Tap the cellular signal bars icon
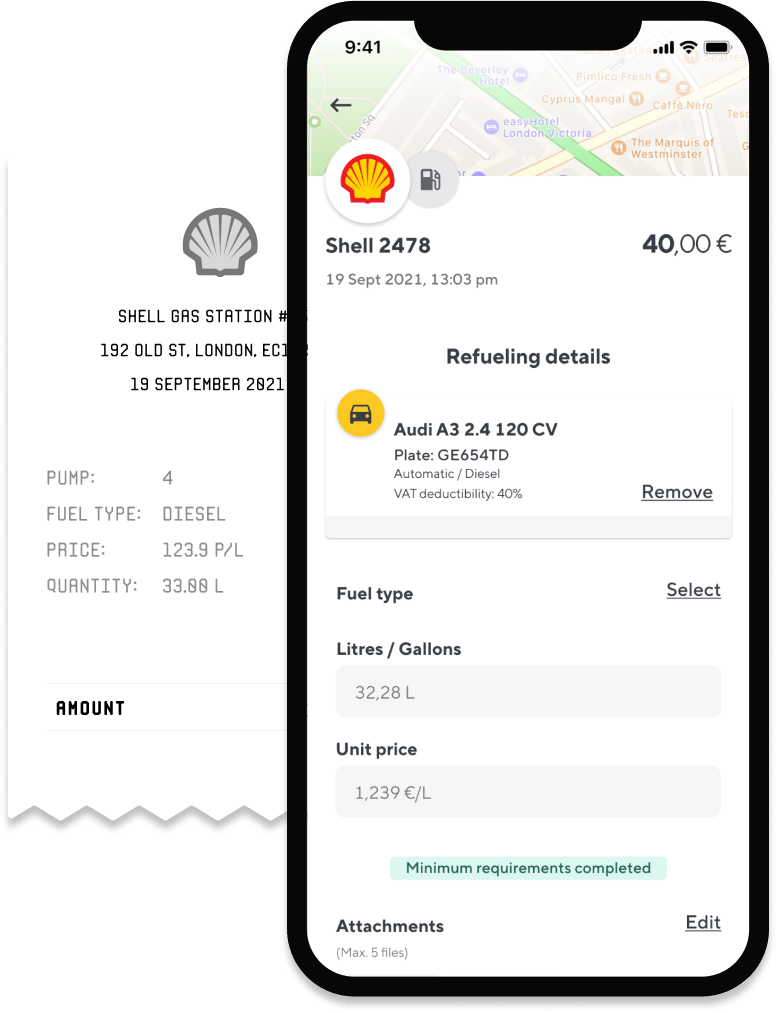The width and height of the screenshot is (777, 1013). [x=662, y=46]
